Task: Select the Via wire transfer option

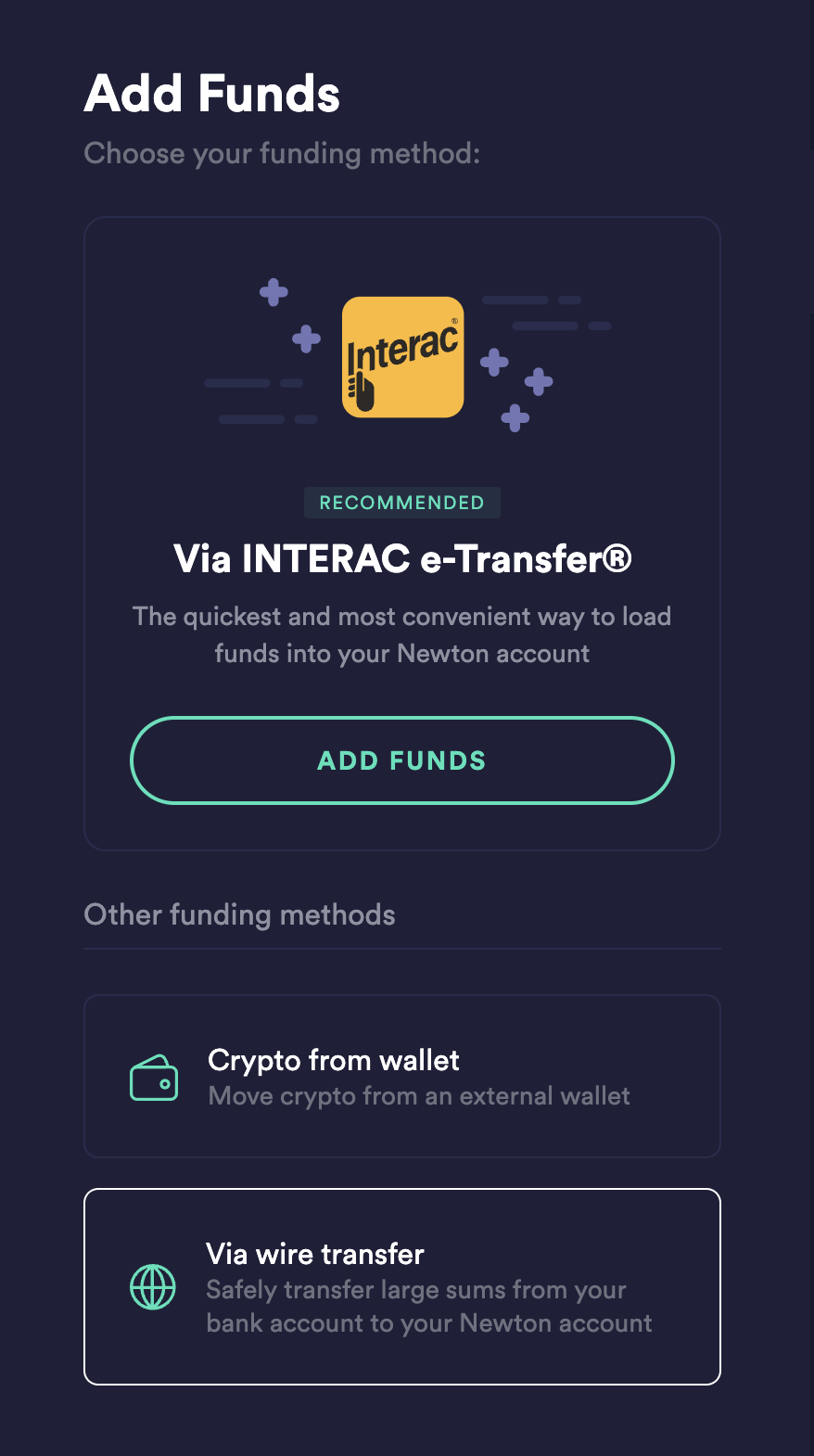Action: tap(401, 1286)
